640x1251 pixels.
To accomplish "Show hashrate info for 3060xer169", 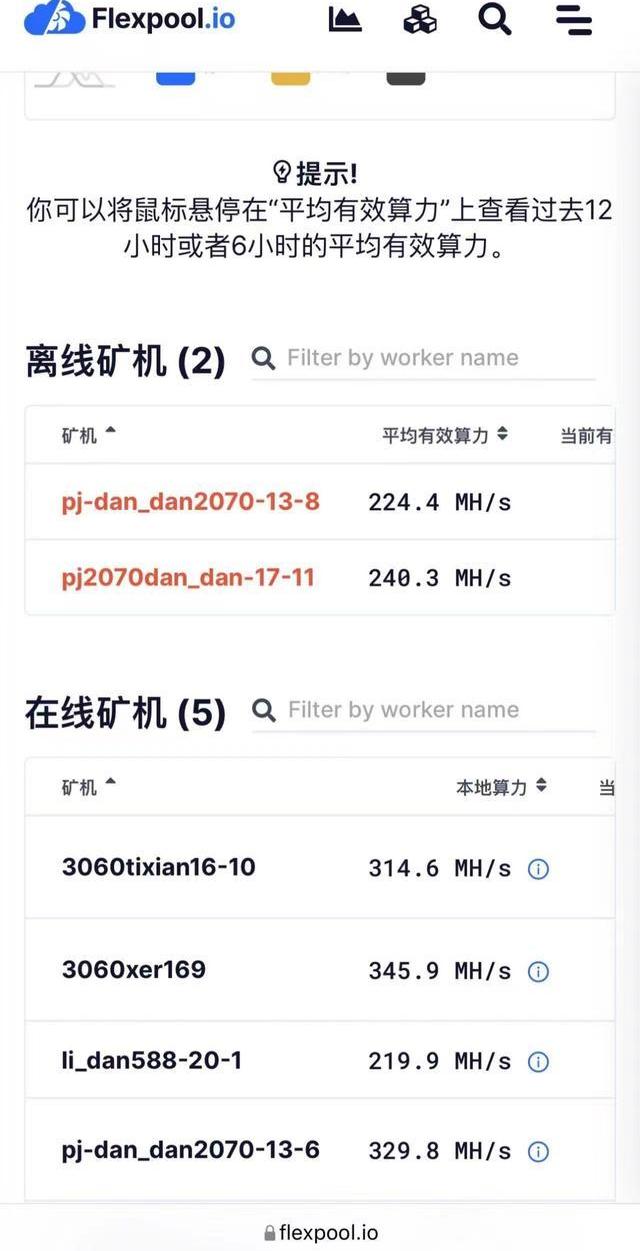I will (x=538, y=971).
